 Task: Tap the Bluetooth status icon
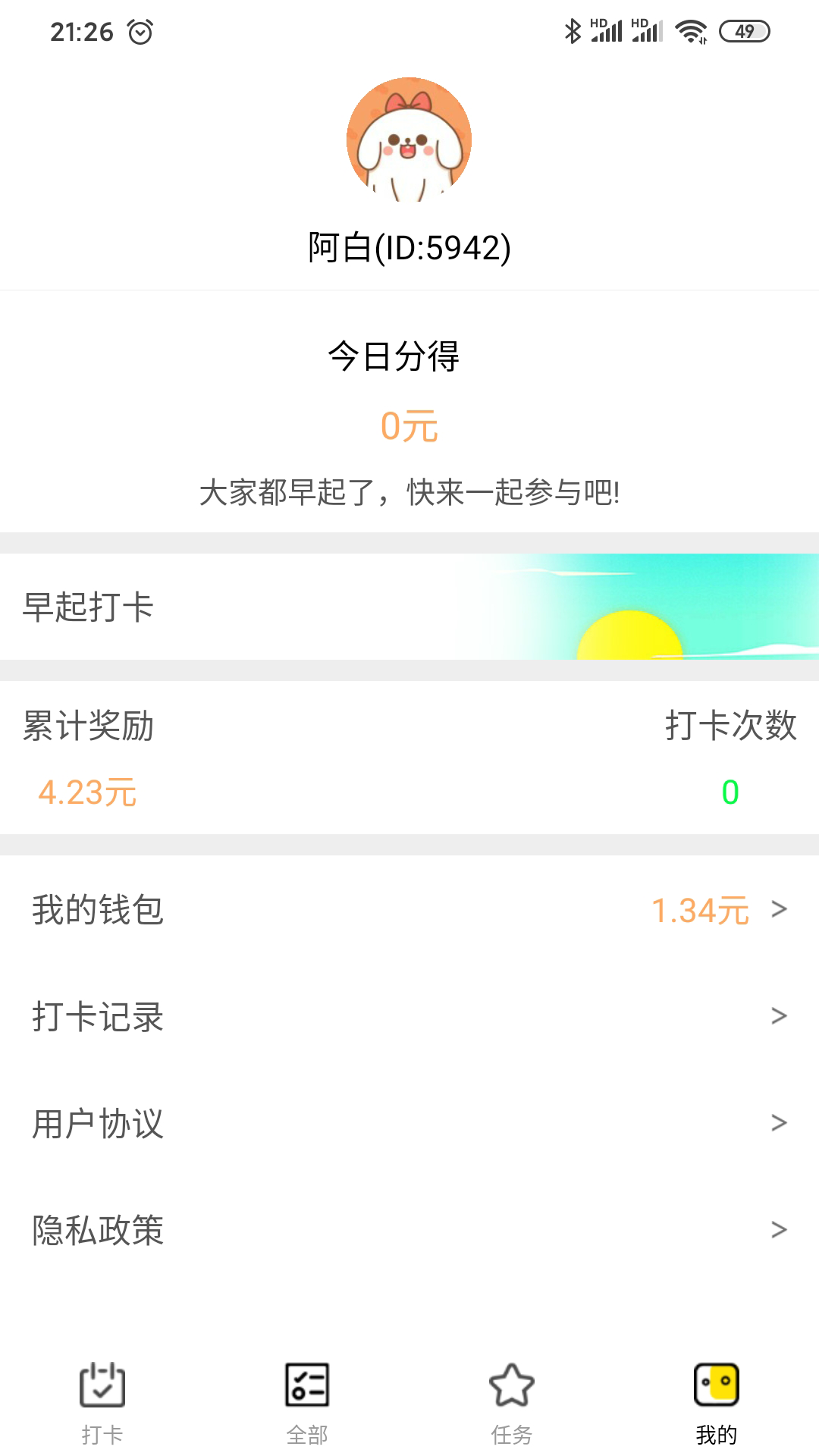coord(573,29)
